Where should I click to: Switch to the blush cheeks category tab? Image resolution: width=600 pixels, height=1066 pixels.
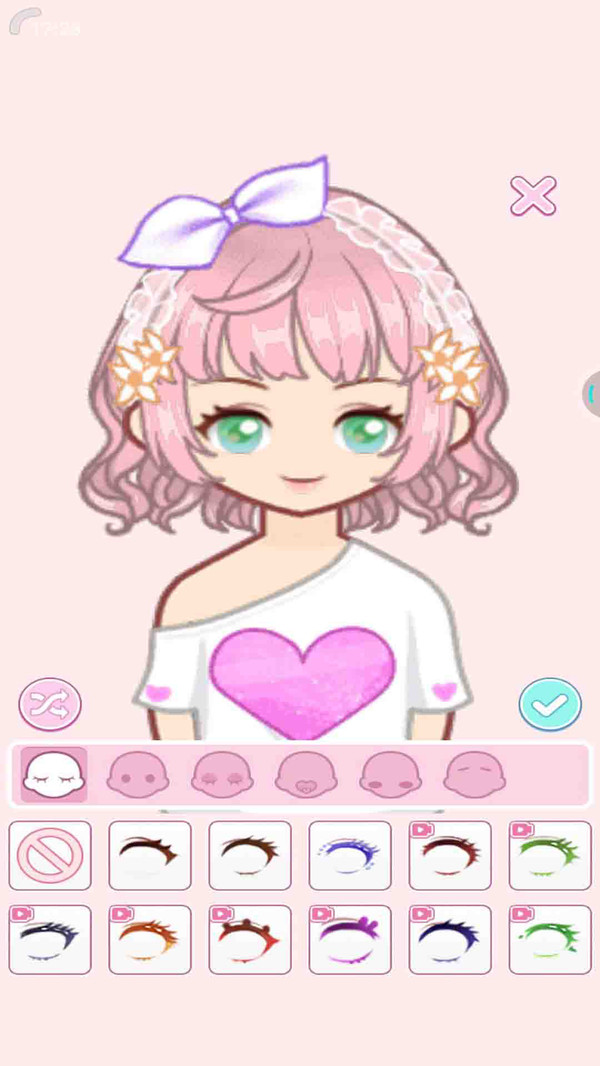click(390, 774)
